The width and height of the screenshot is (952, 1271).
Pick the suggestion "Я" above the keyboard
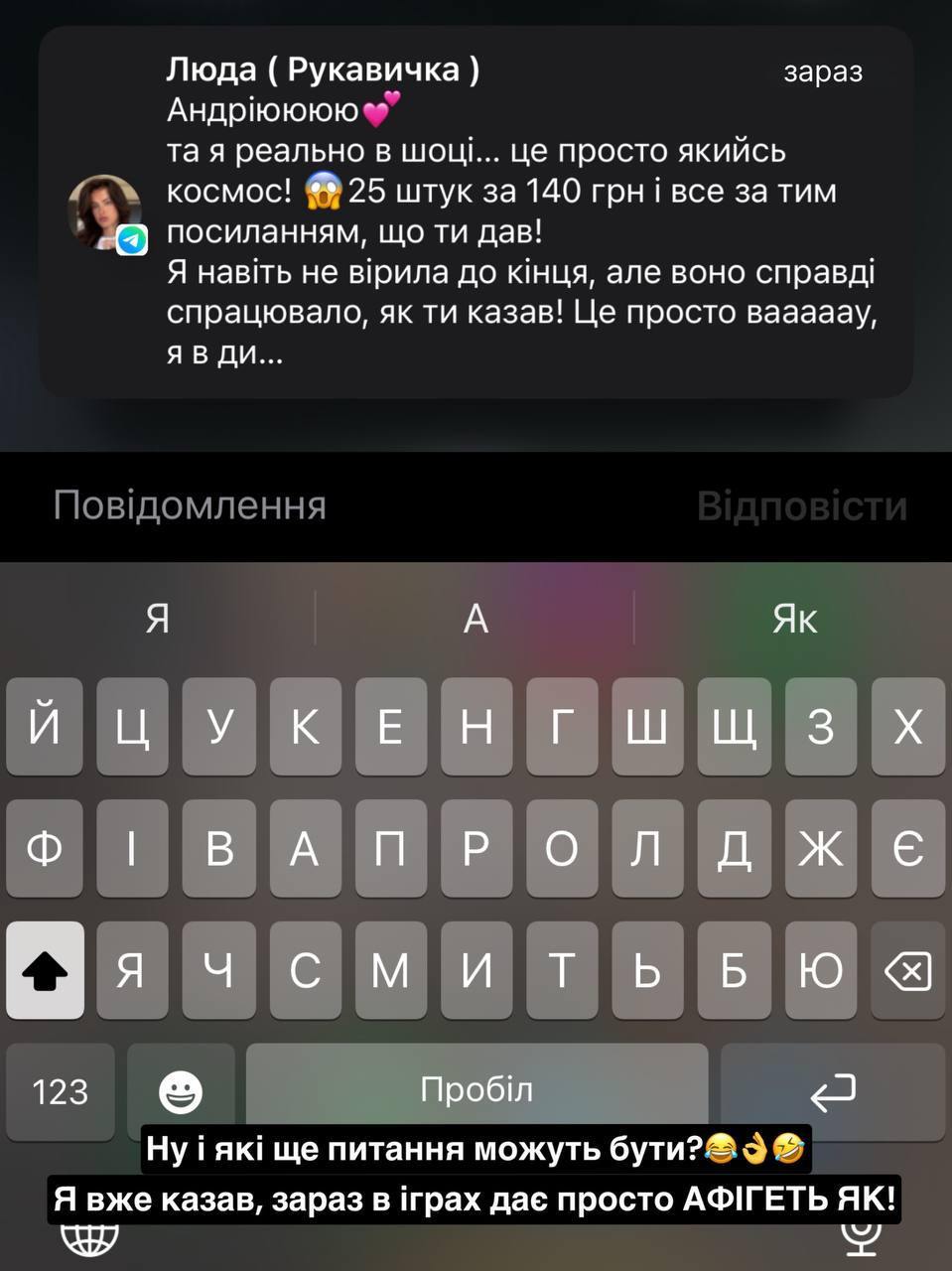(x=158, y=619)
